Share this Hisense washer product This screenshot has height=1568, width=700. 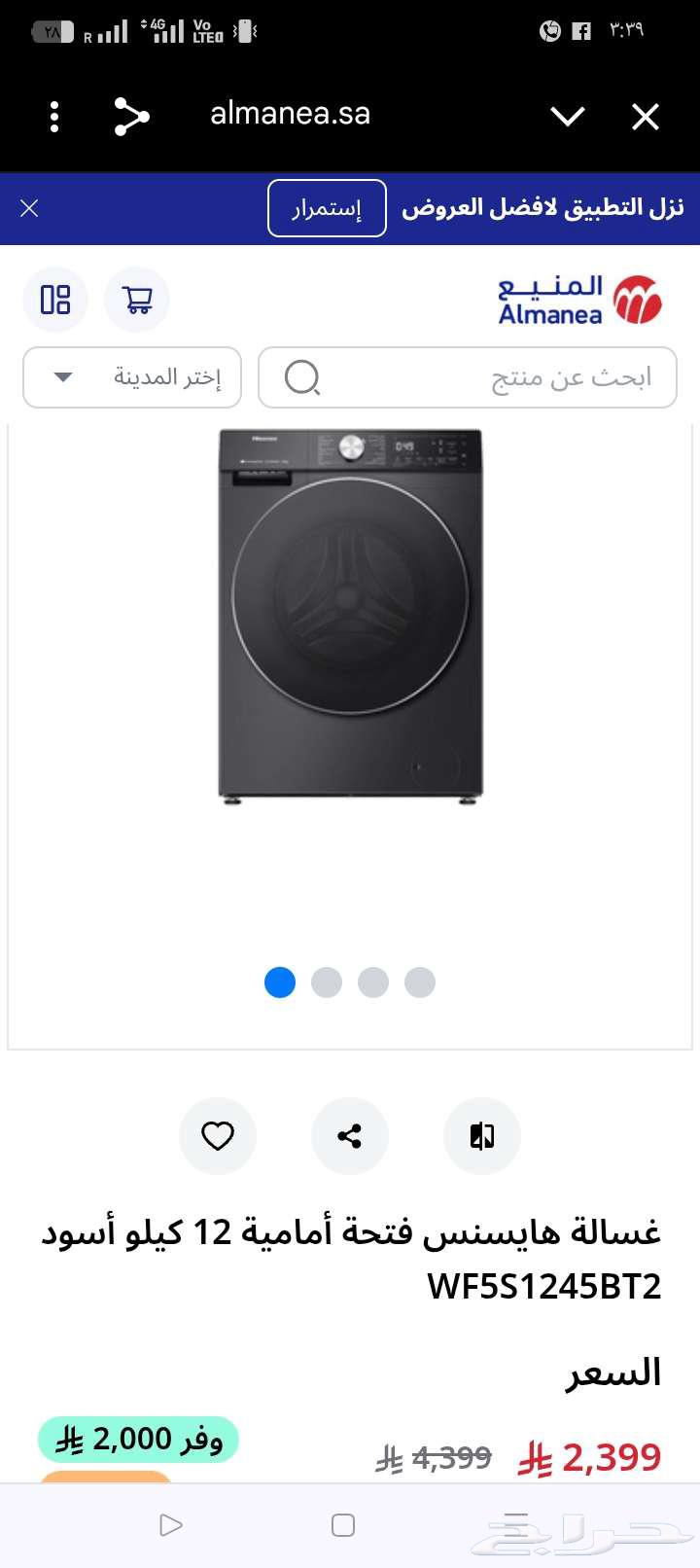tap(350, 1135)
